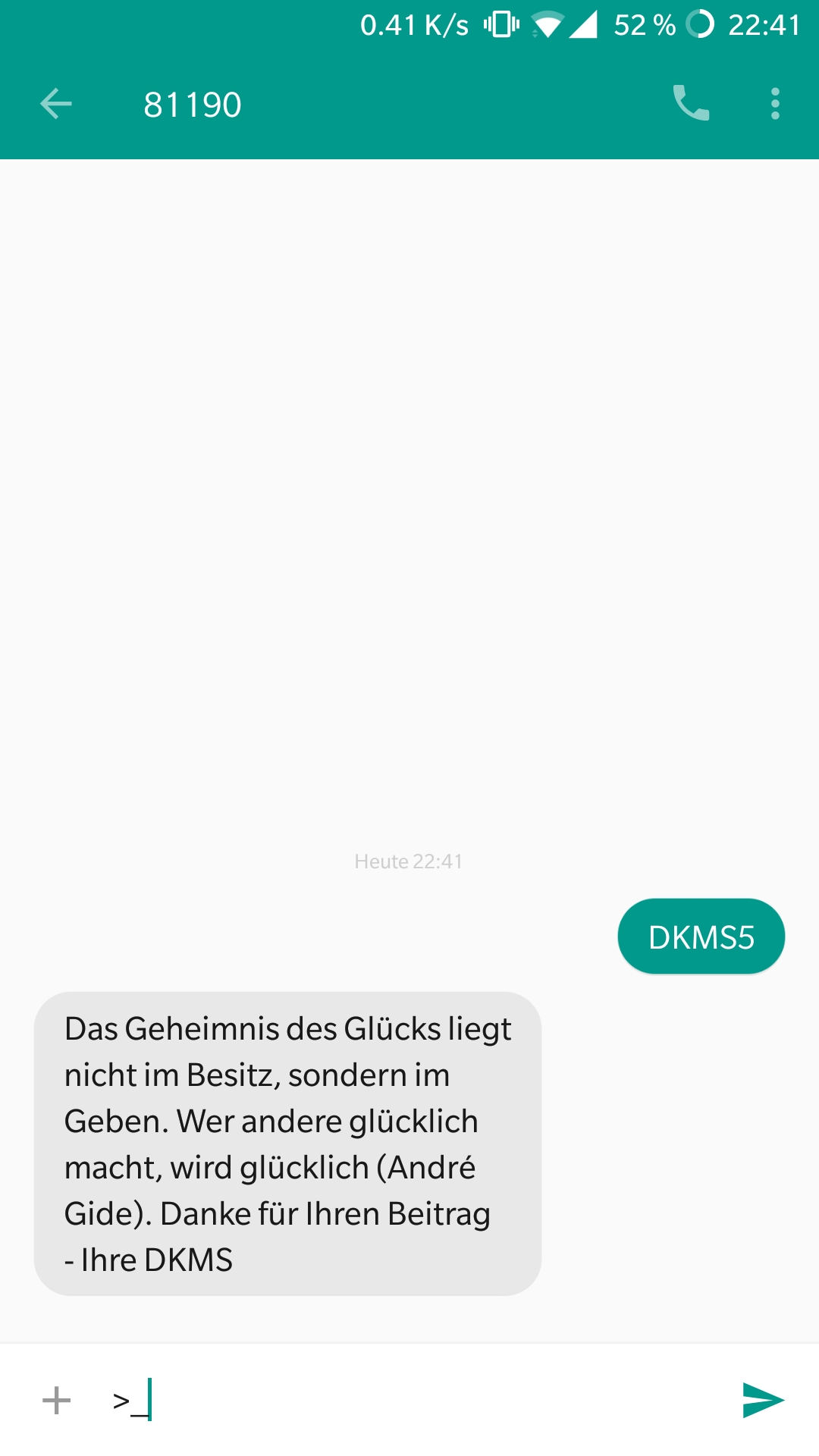Tap the received DKMS thank-you message

coord(287,1144)
